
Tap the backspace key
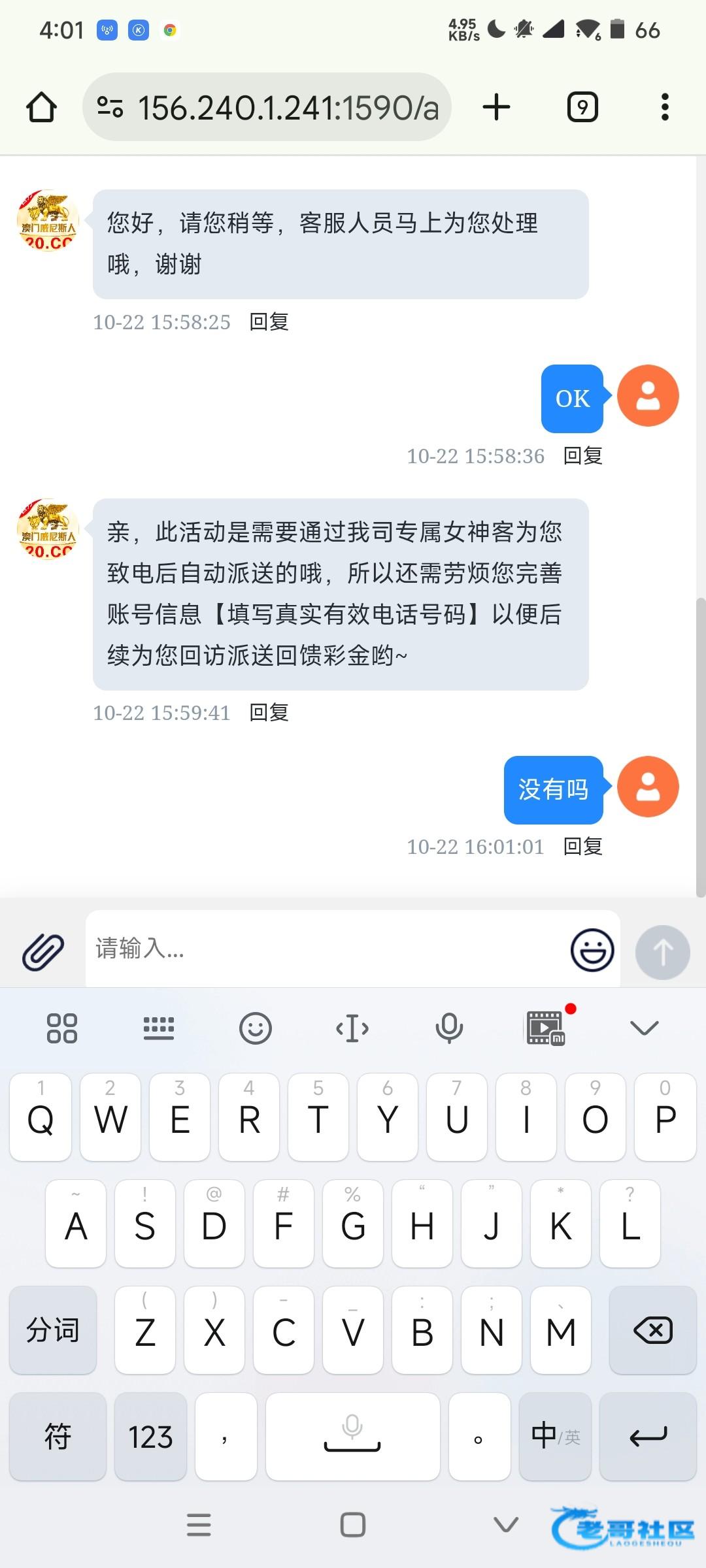(x=652, y=1330)
